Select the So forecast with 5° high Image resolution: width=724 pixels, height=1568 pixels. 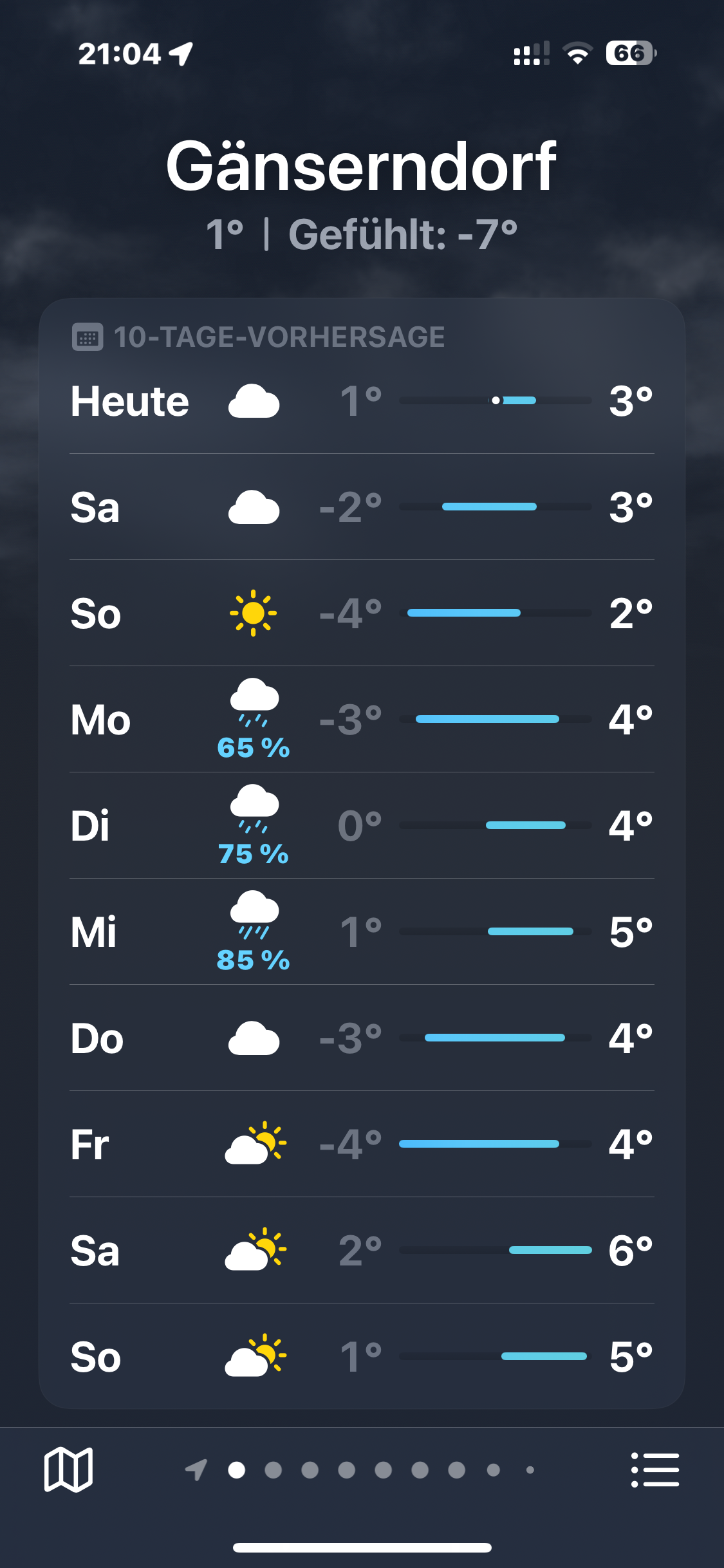click(x=362, y=1357)
